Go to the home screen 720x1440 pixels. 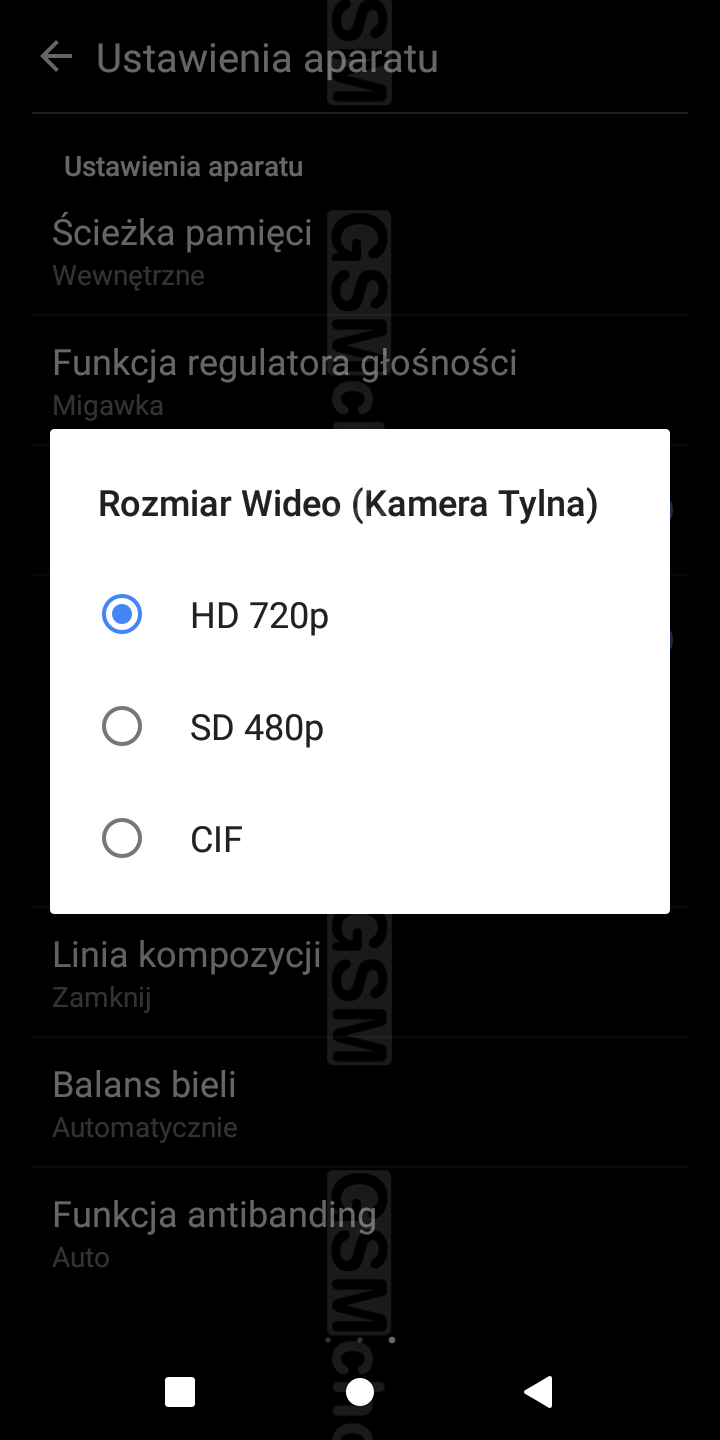(x=360, y=1391)
